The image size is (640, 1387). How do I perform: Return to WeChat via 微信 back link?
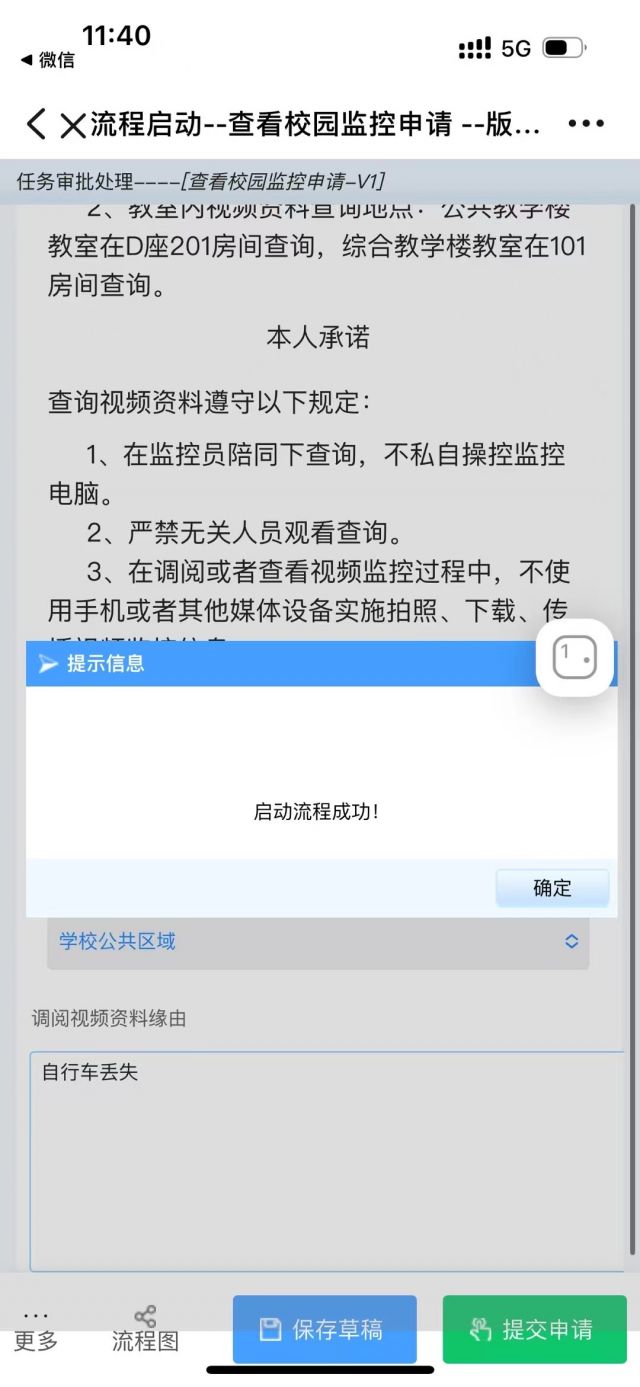pos(48,60)
